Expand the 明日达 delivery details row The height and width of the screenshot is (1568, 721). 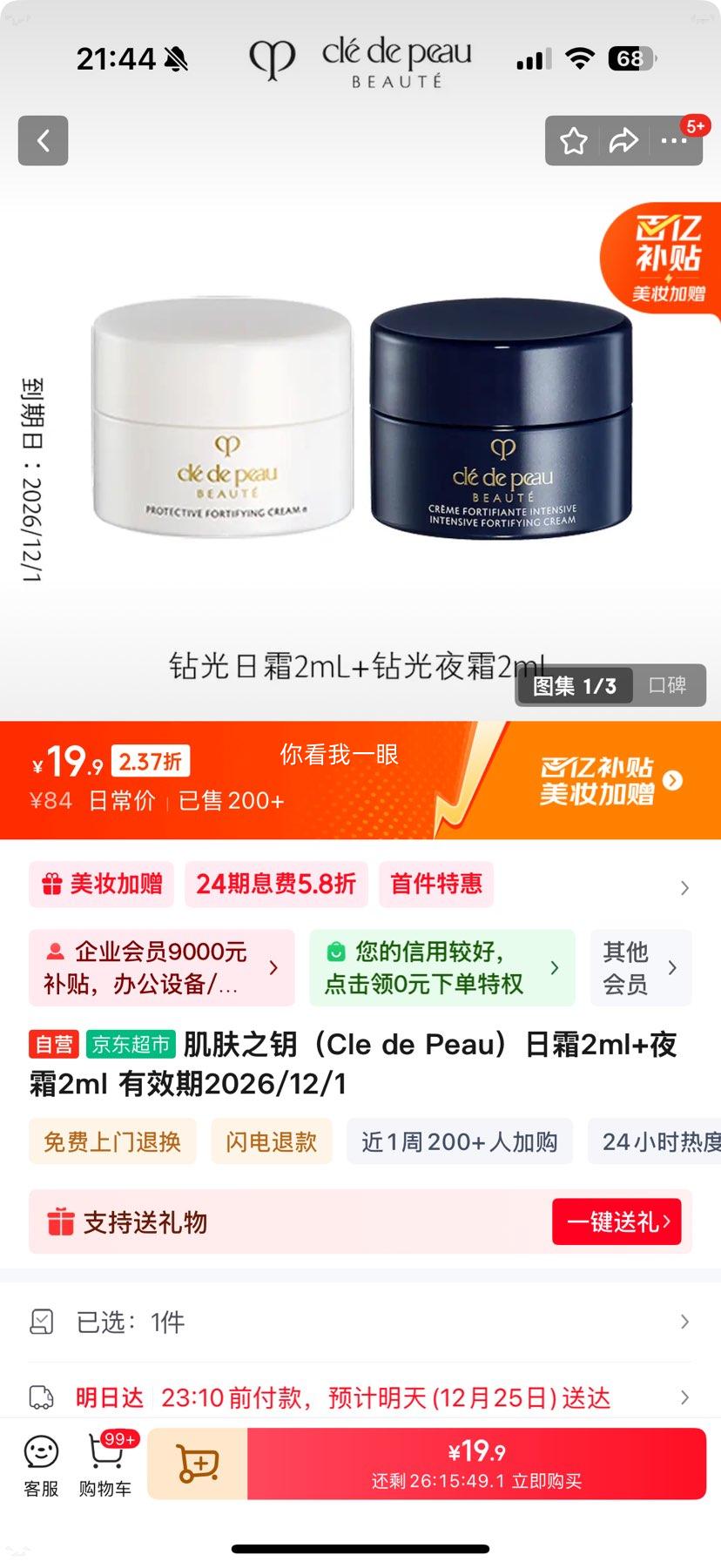[360, 1398]
